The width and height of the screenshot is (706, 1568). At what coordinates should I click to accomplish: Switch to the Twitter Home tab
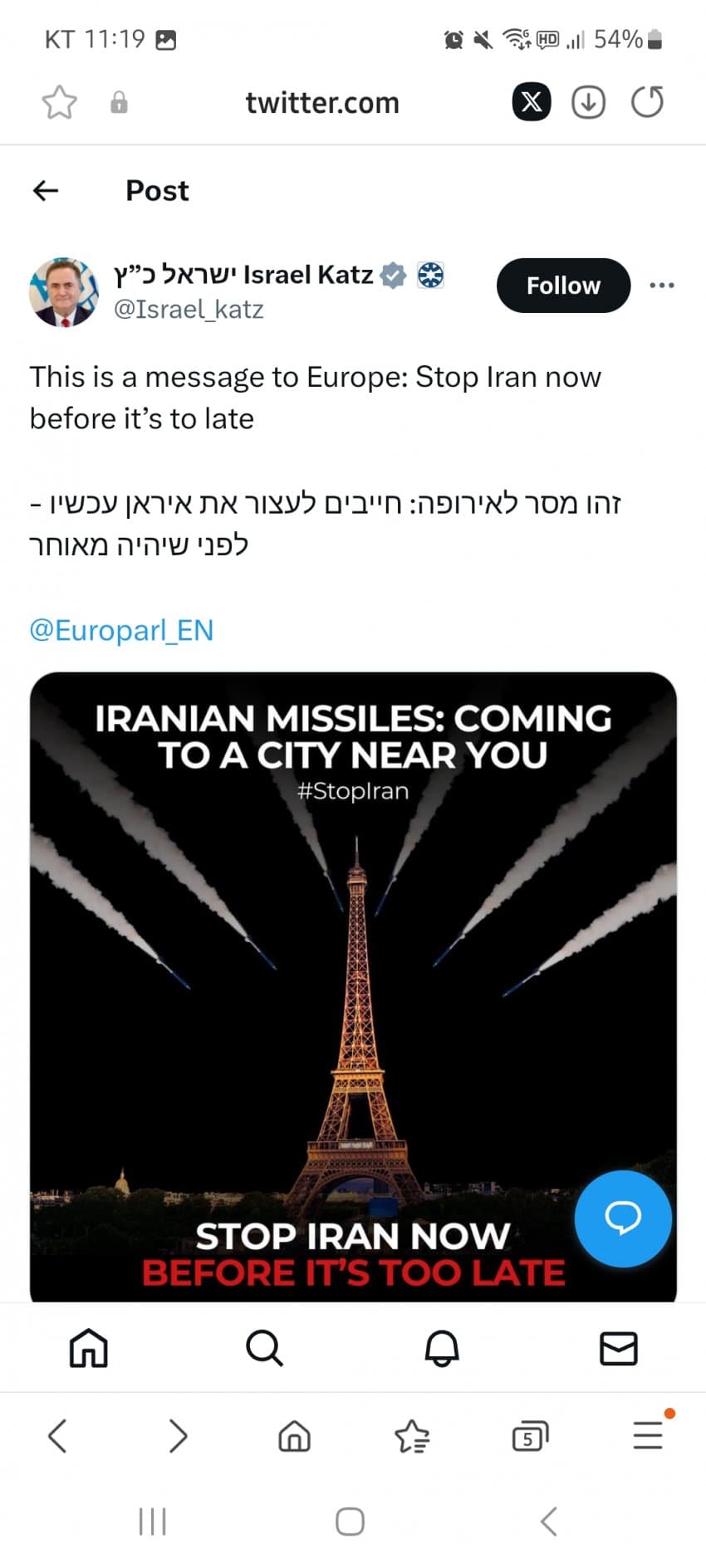[88, 1348]
